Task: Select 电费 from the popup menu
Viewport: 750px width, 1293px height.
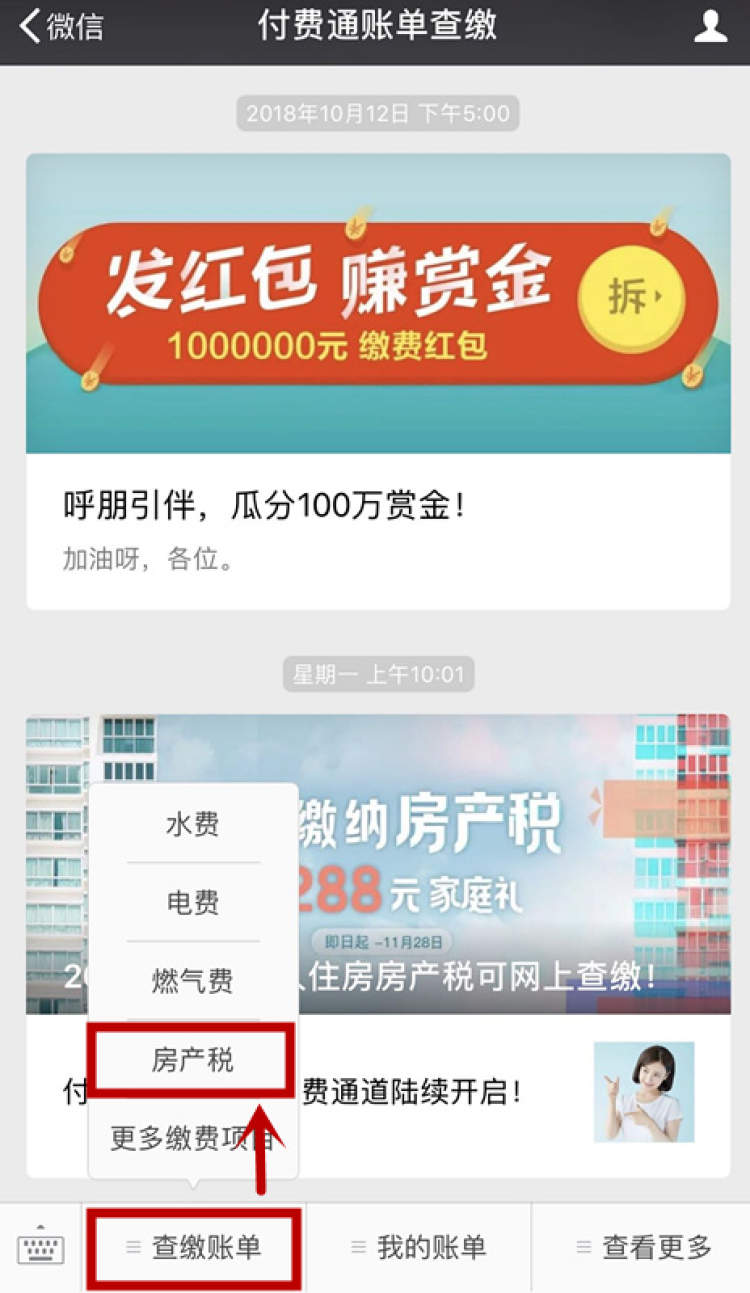Action: point(193,903)
